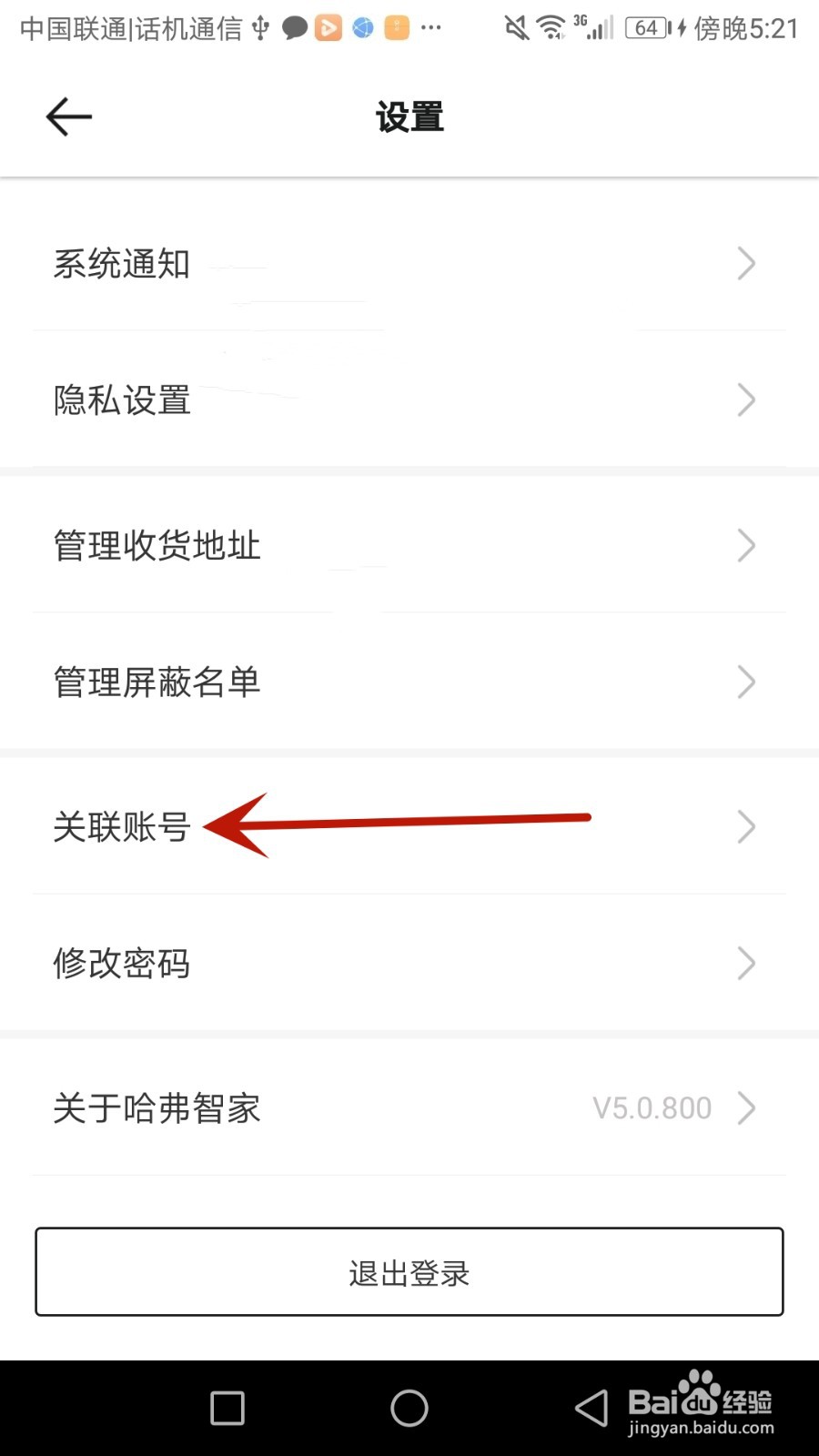Open the 关联账号 row via its chevron
The height and width of the screenshot is (1456, 819).
(x=746, y=827)
